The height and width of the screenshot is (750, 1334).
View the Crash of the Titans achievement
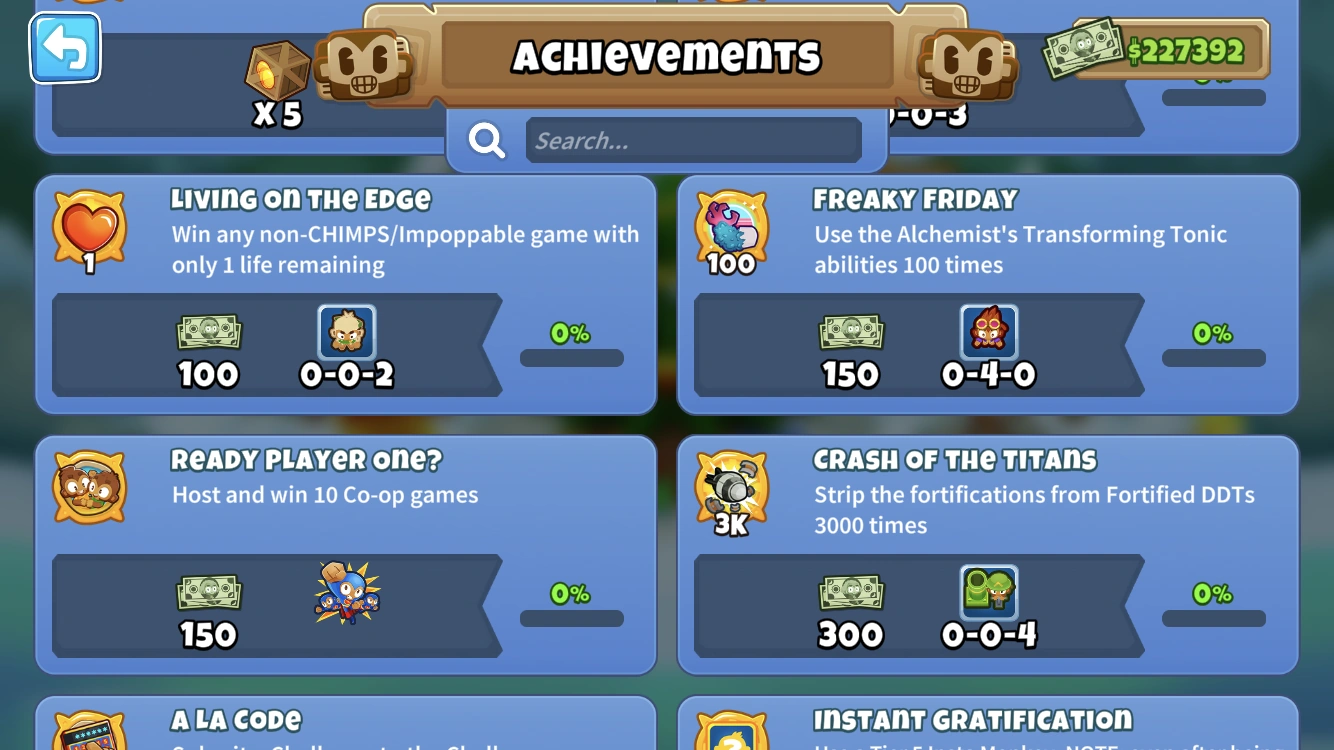coord(987,554)
